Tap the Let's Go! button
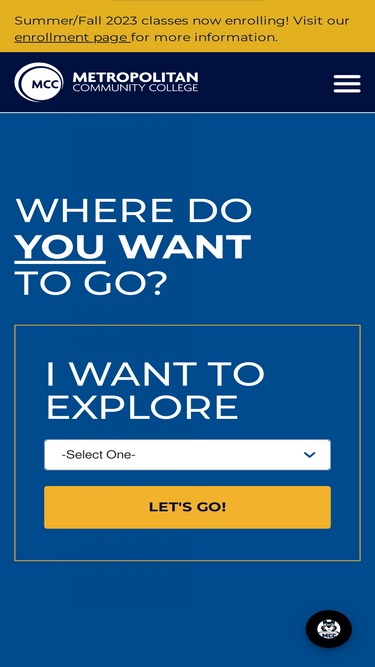Viewport: 375px width, 667px height. point(188,507)
